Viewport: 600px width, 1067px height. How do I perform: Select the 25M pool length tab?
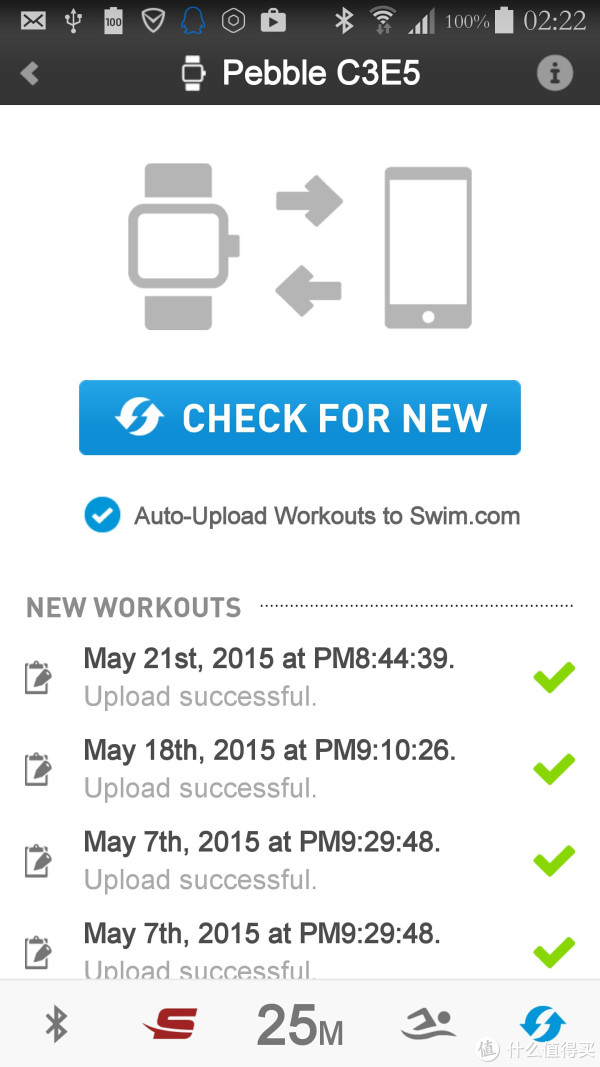[x=300, y=1025]
